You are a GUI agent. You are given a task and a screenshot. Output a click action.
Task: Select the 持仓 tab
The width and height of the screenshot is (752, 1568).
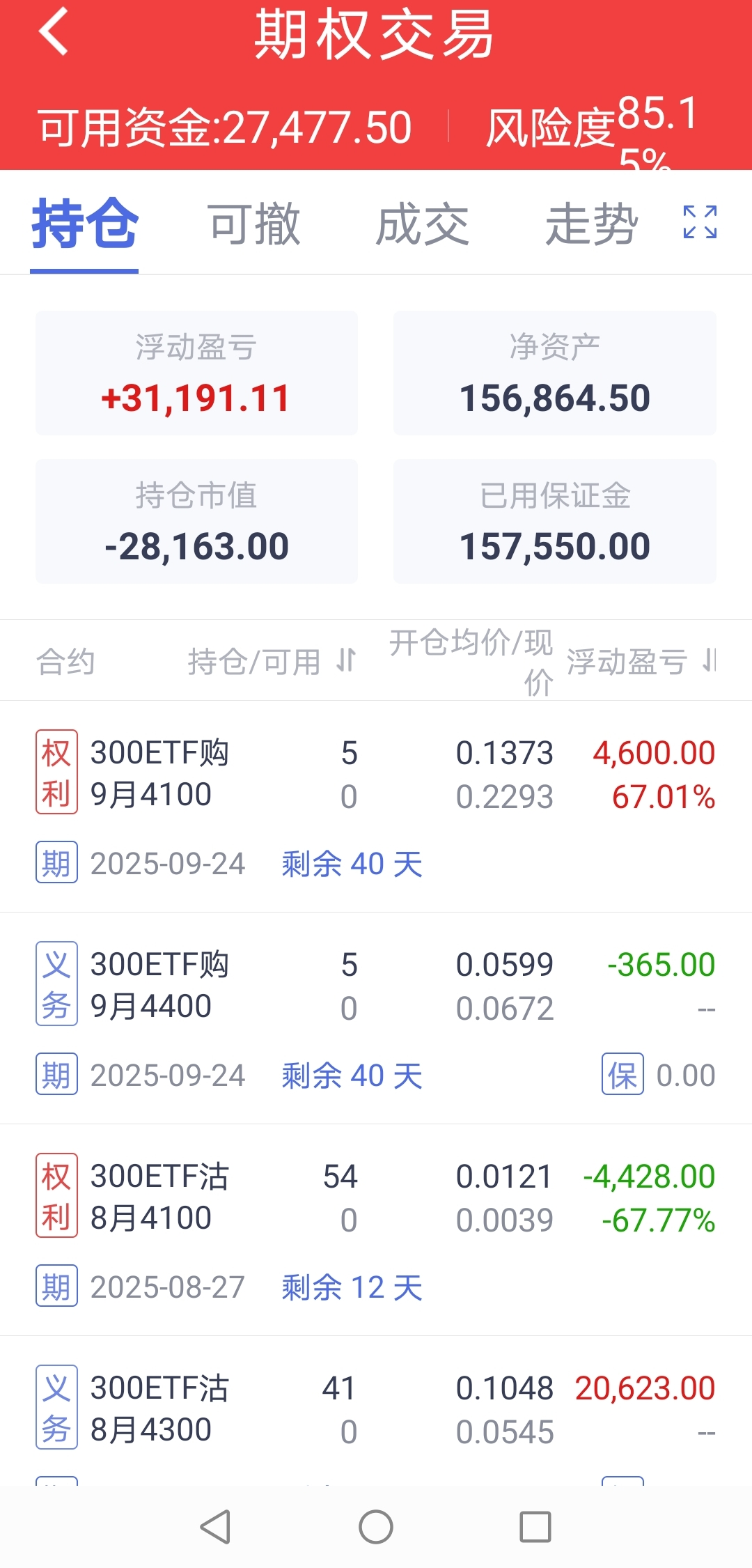tap(84, 224)
